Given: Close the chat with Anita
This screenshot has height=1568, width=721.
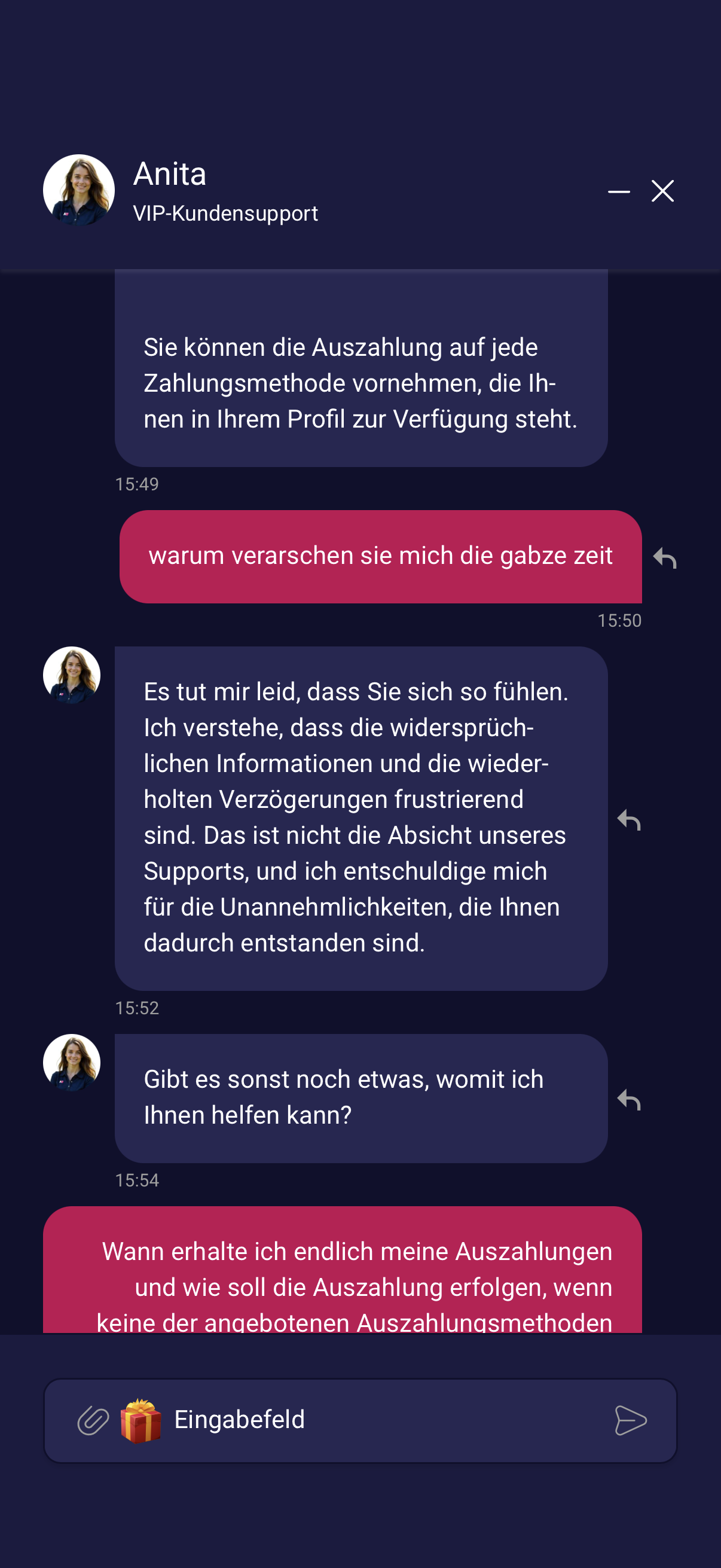Looking at the screenshot, I should point(662,191).
